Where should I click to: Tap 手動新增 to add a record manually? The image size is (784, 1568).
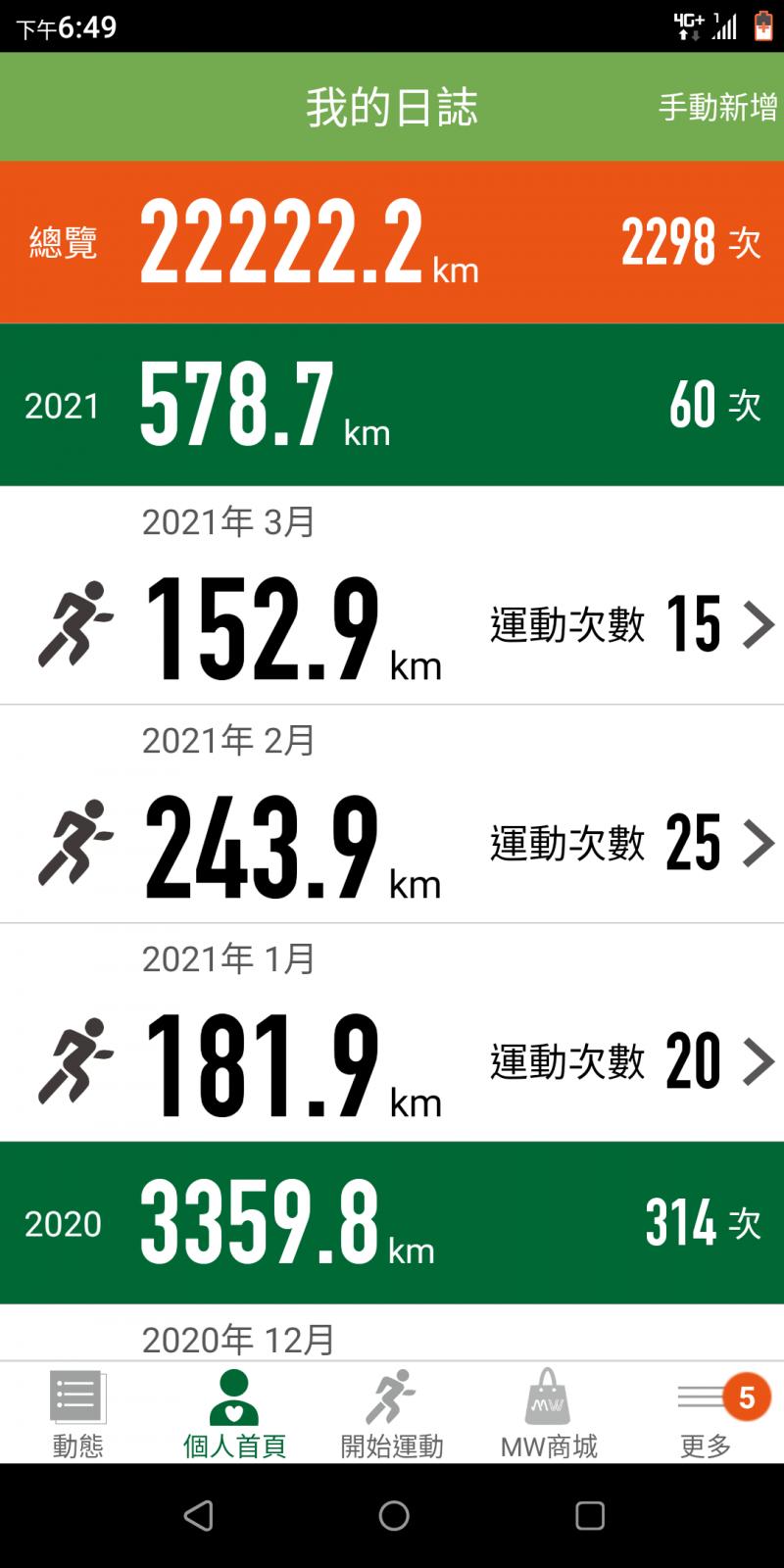point(717,107)
